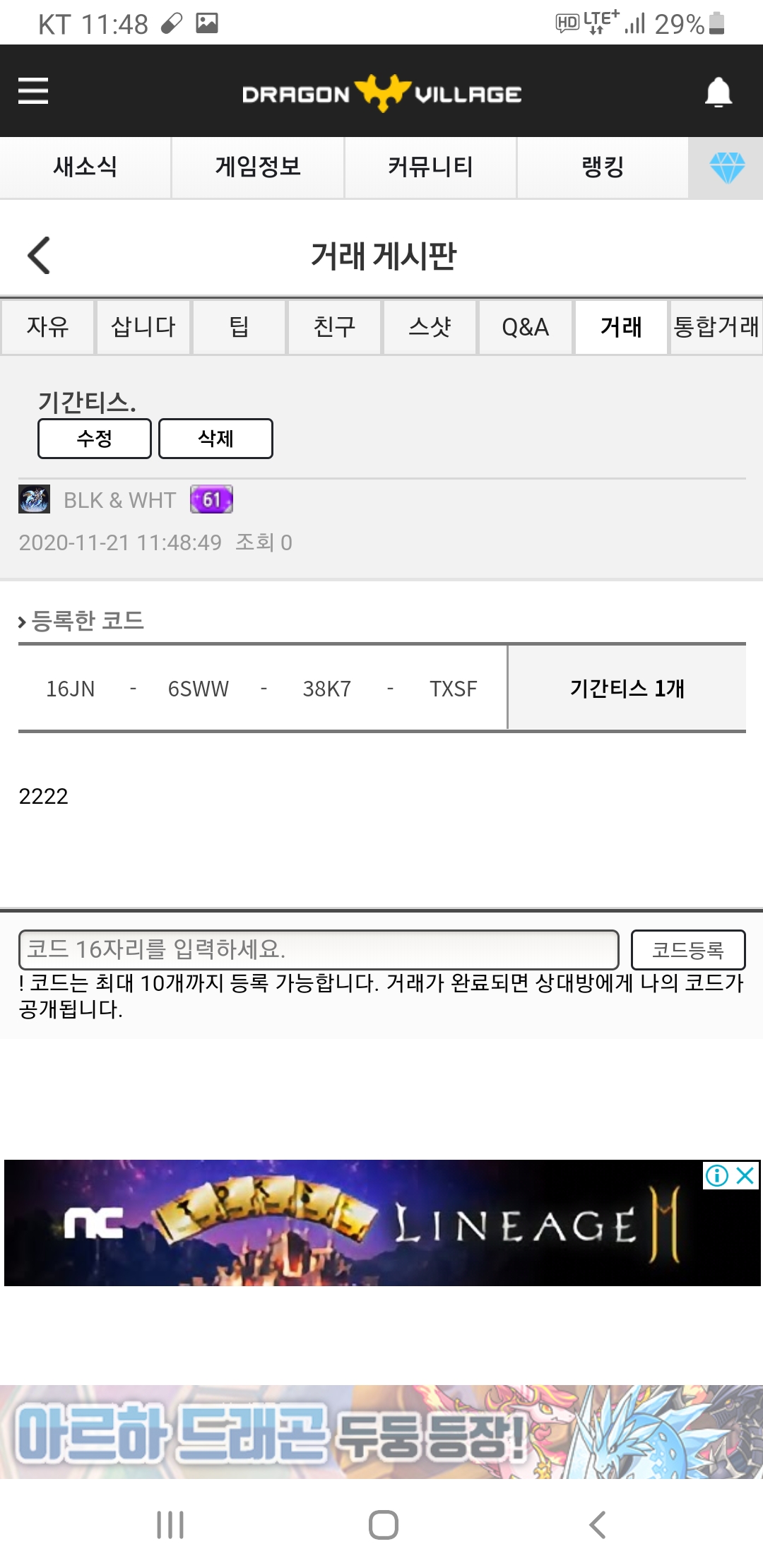Open the Q&A board tab

click(526, 327)
